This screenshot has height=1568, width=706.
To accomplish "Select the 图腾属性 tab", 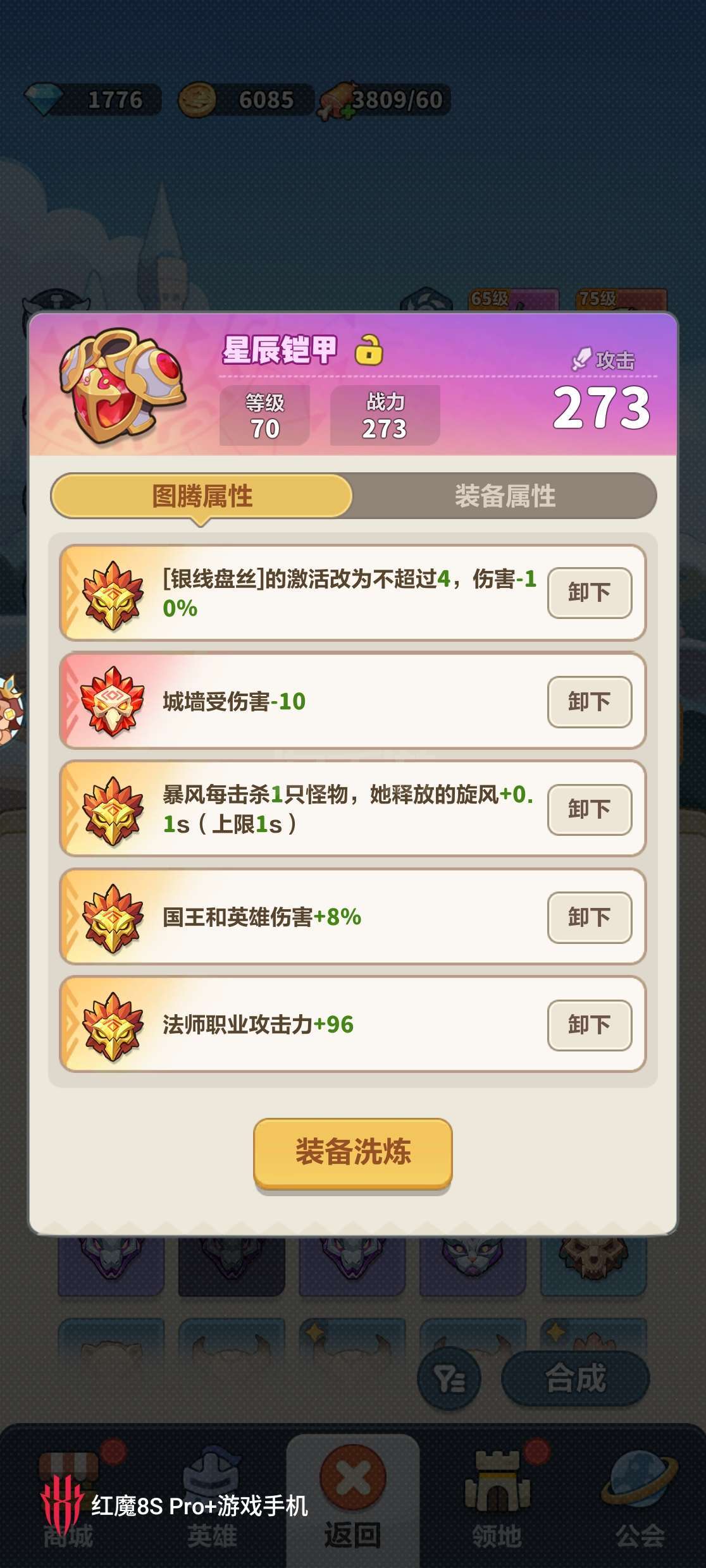I will pos(202,496).
